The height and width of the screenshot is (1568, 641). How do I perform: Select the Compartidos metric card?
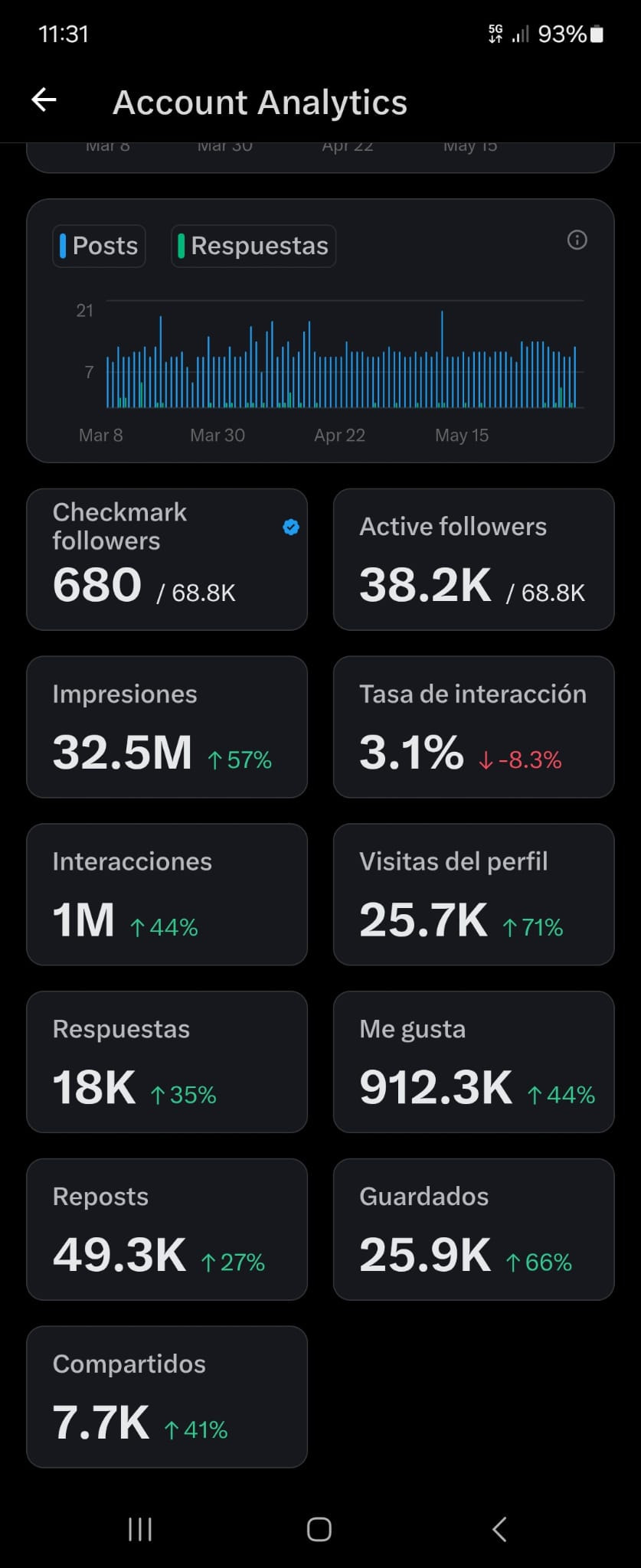(167, 1397)
